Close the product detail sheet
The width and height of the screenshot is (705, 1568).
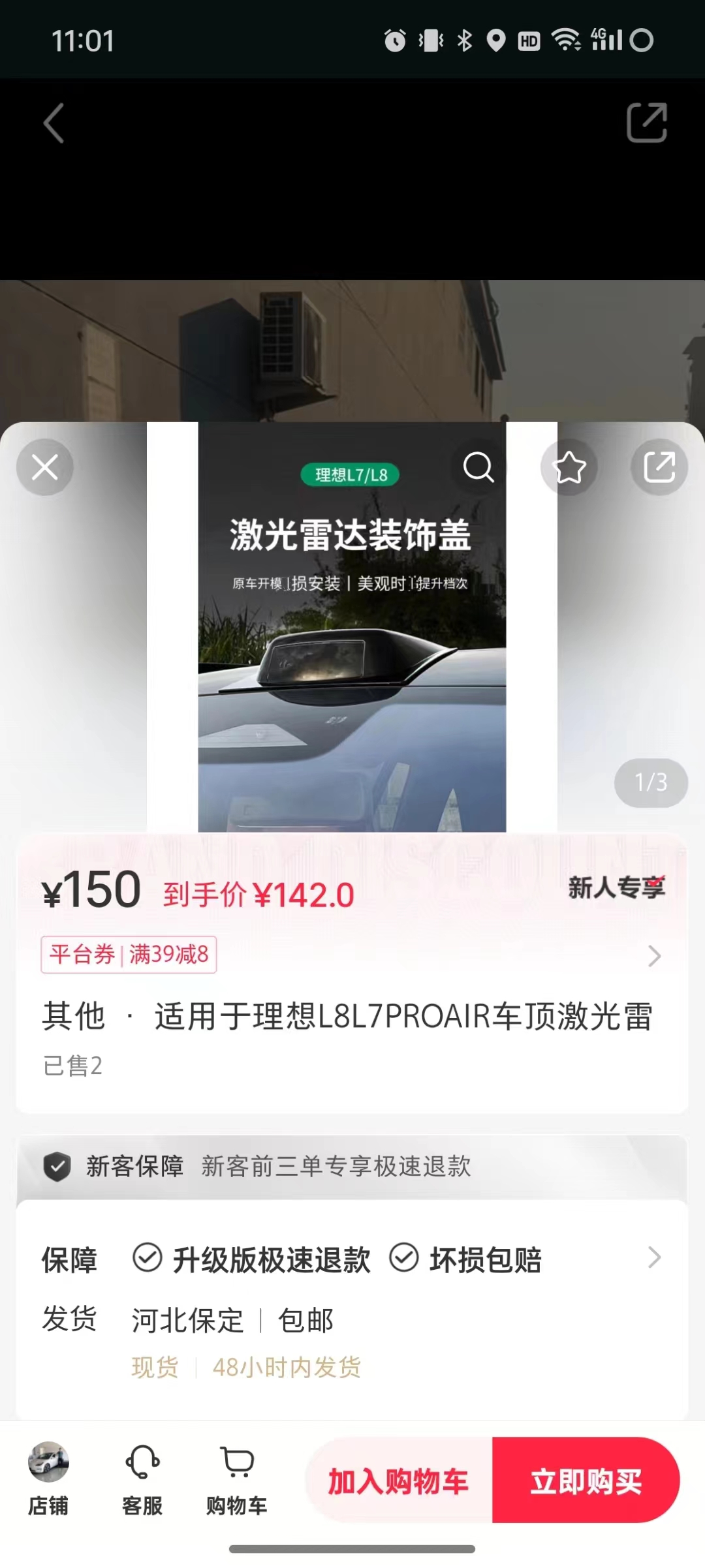(44, 467)
